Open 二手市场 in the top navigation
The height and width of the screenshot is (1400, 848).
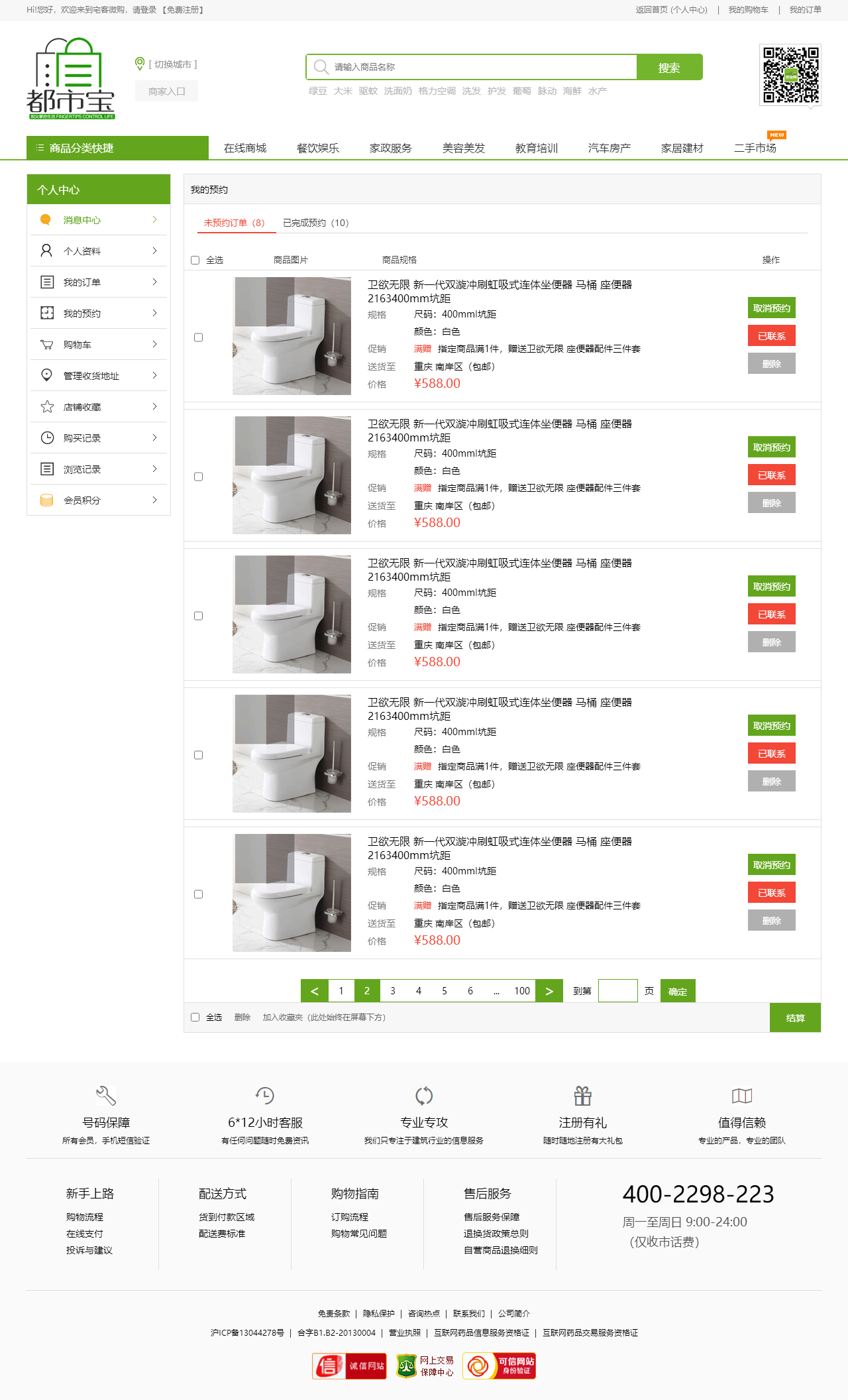[755, 148]
